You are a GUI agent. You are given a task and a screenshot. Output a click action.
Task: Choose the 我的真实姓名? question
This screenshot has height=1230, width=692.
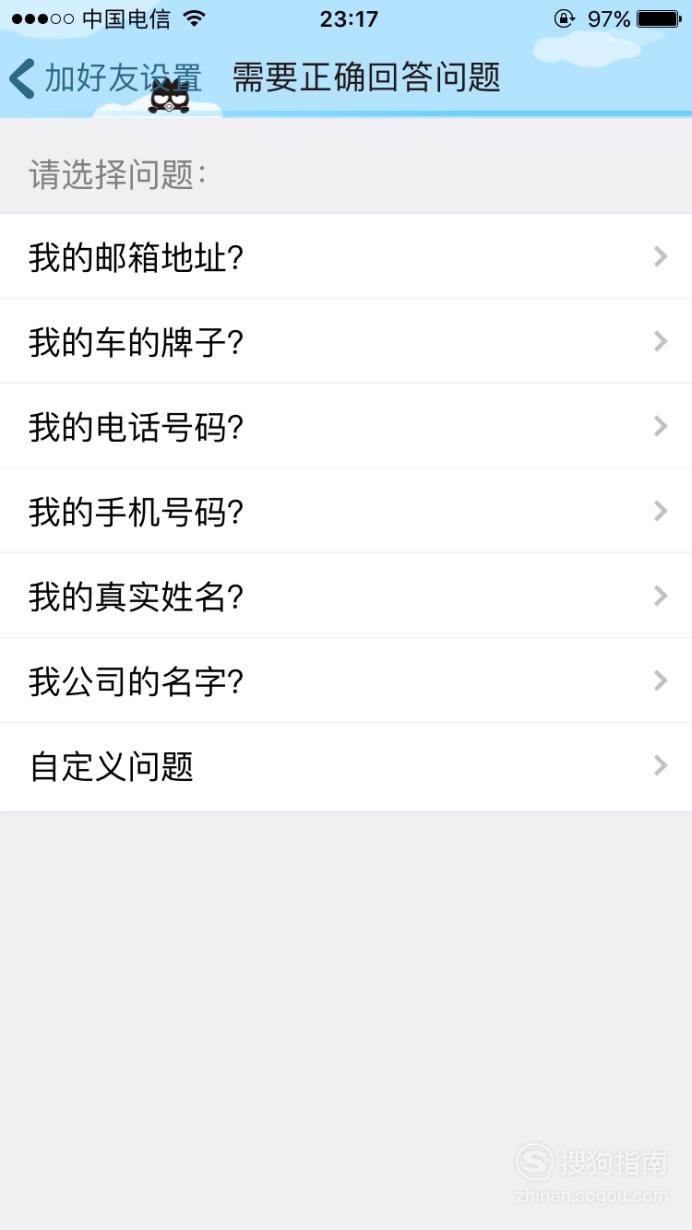[x=346, y=596]
